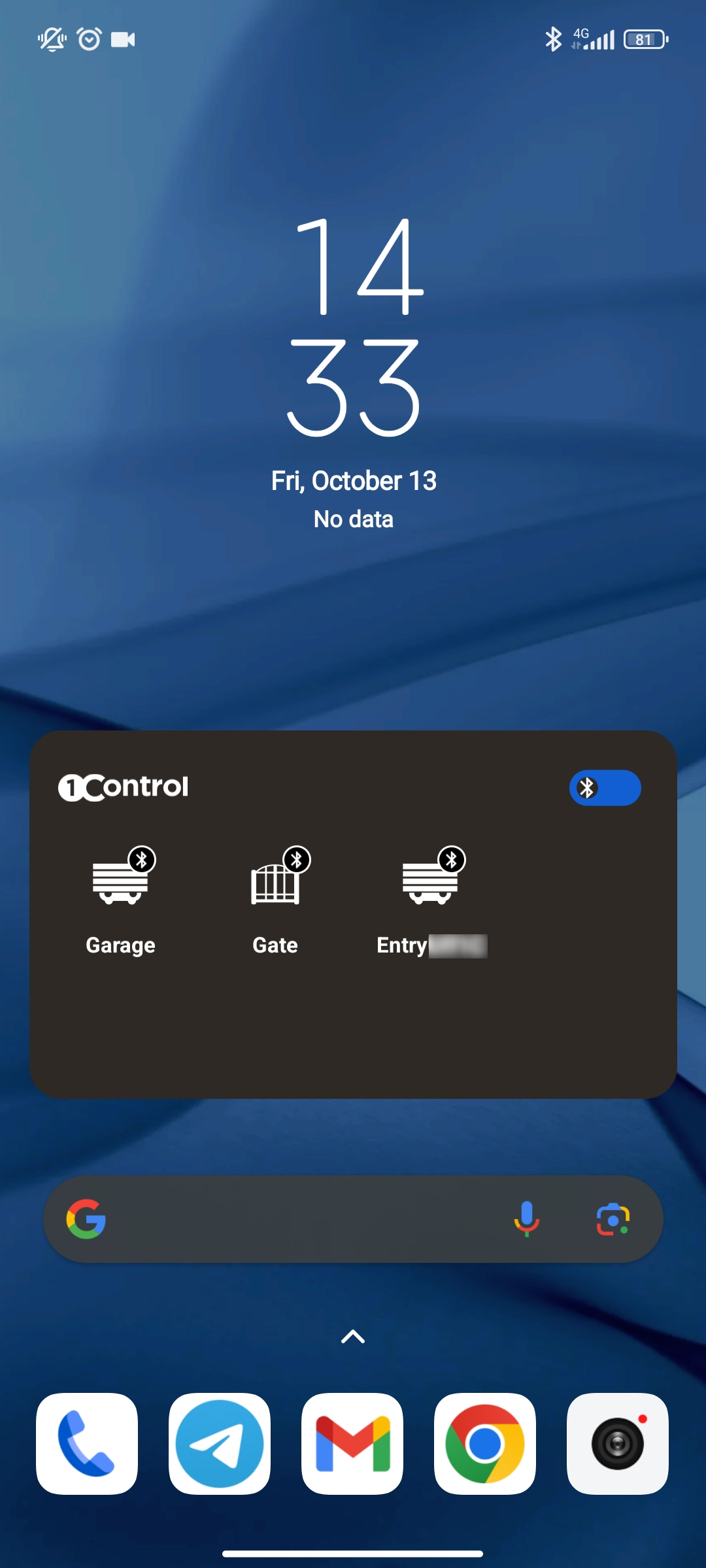Open the Phone dialer app
This screenshot has width=706, height=1568.
click(87, 1444)
